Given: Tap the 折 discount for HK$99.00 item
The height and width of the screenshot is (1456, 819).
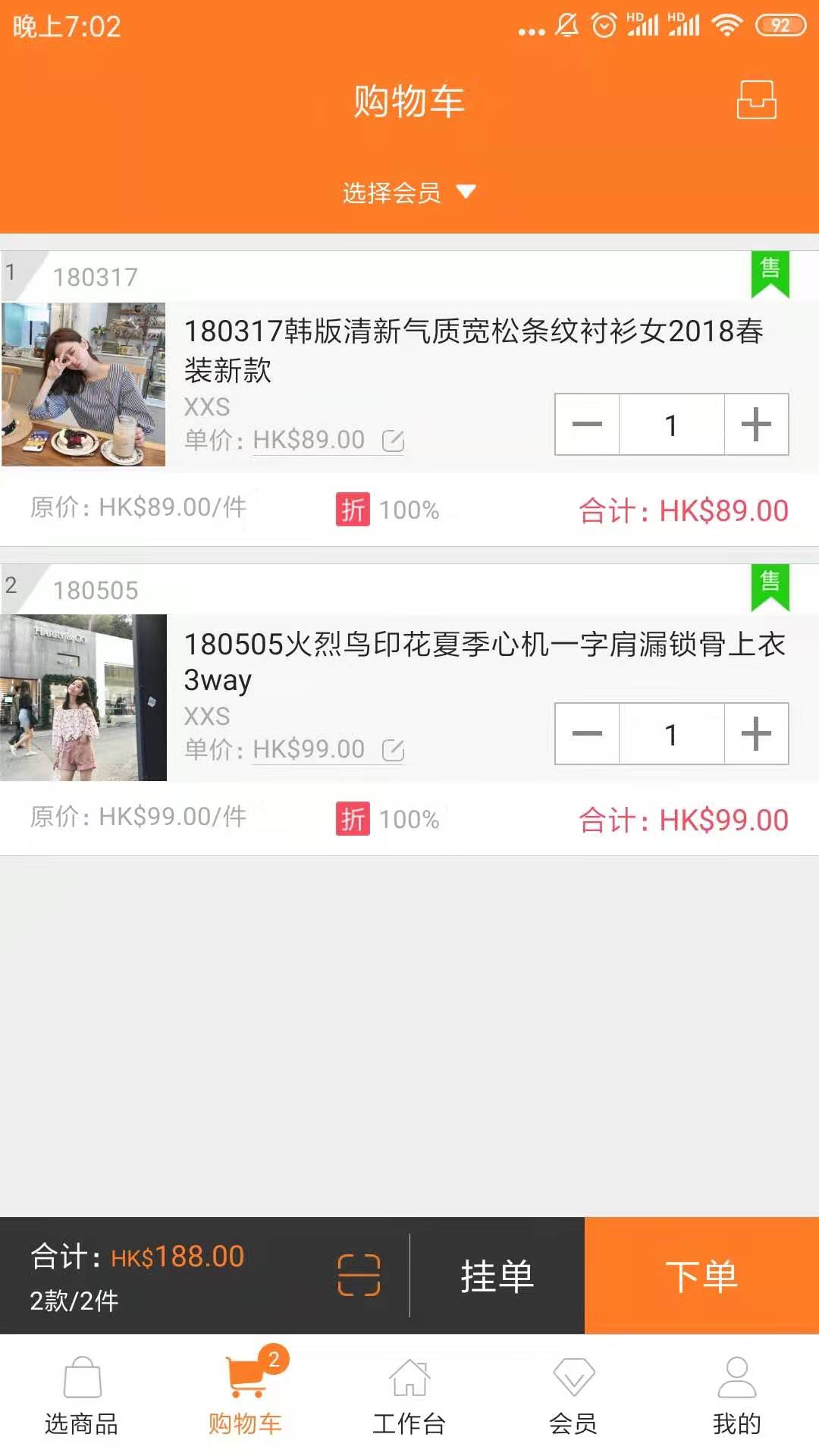Looking at the screenshot, I should point(353,819).
